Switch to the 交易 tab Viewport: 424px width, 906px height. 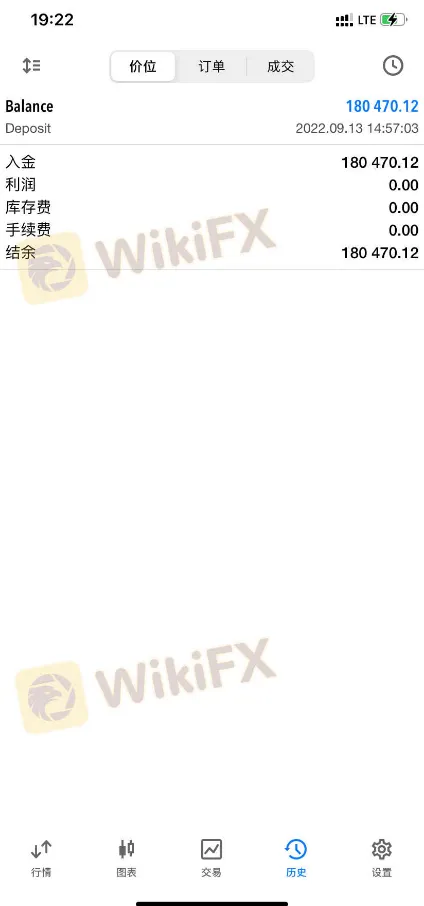point(211,858)
